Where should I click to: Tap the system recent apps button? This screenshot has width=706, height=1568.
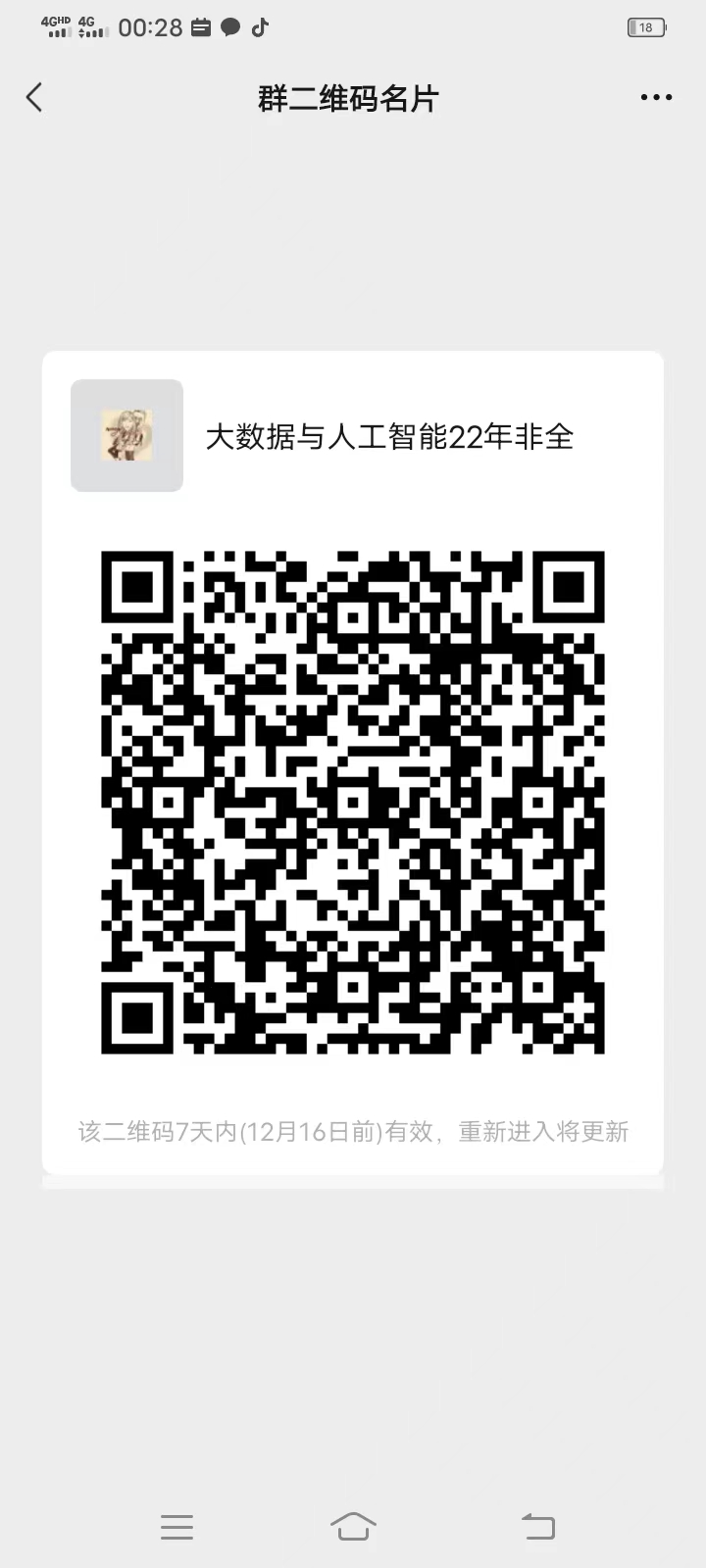(176, 1526)
